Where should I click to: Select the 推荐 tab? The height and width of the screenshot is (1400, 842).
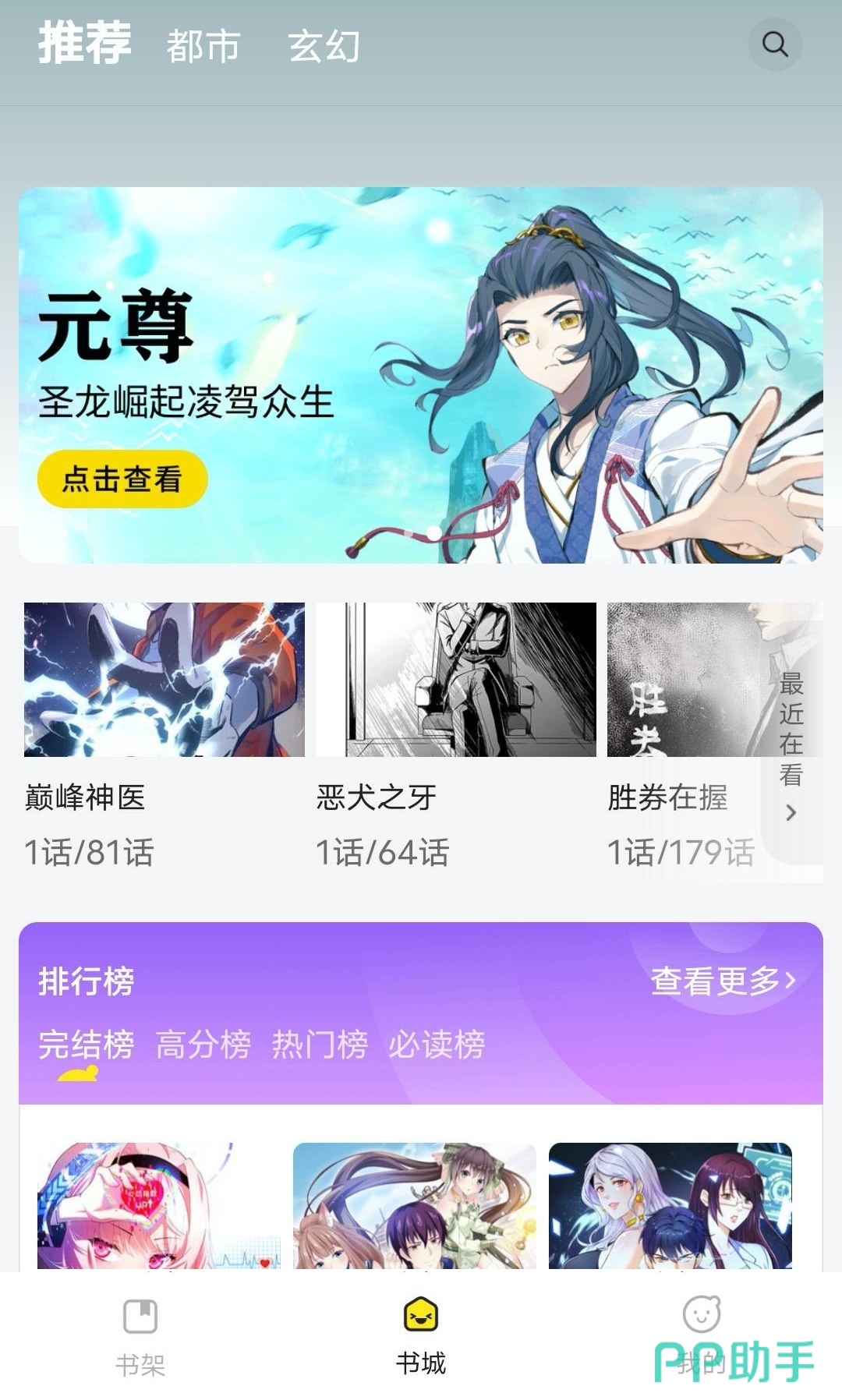click(85, 43)
